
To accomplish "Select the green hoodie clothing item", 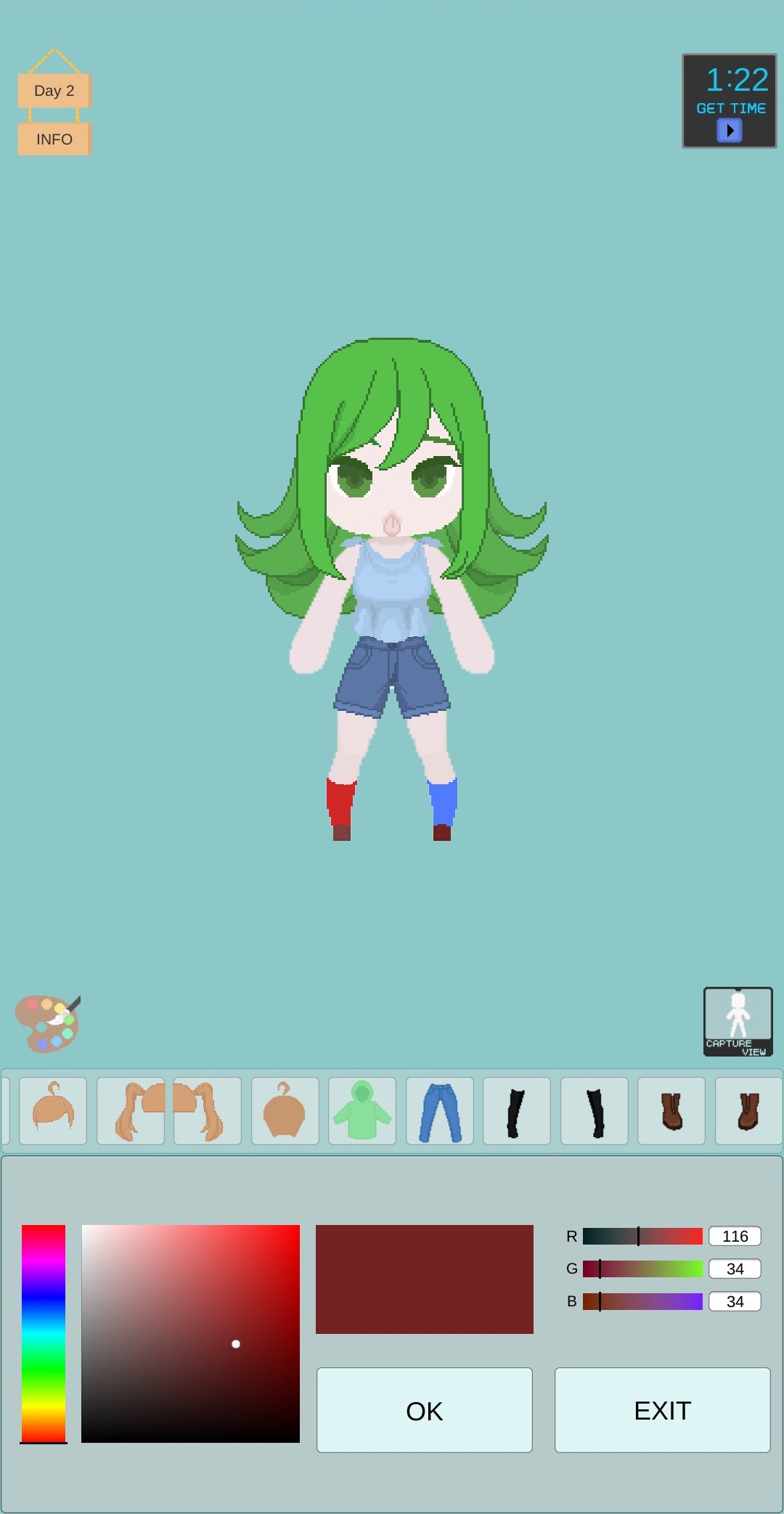I will point(362,1110).
